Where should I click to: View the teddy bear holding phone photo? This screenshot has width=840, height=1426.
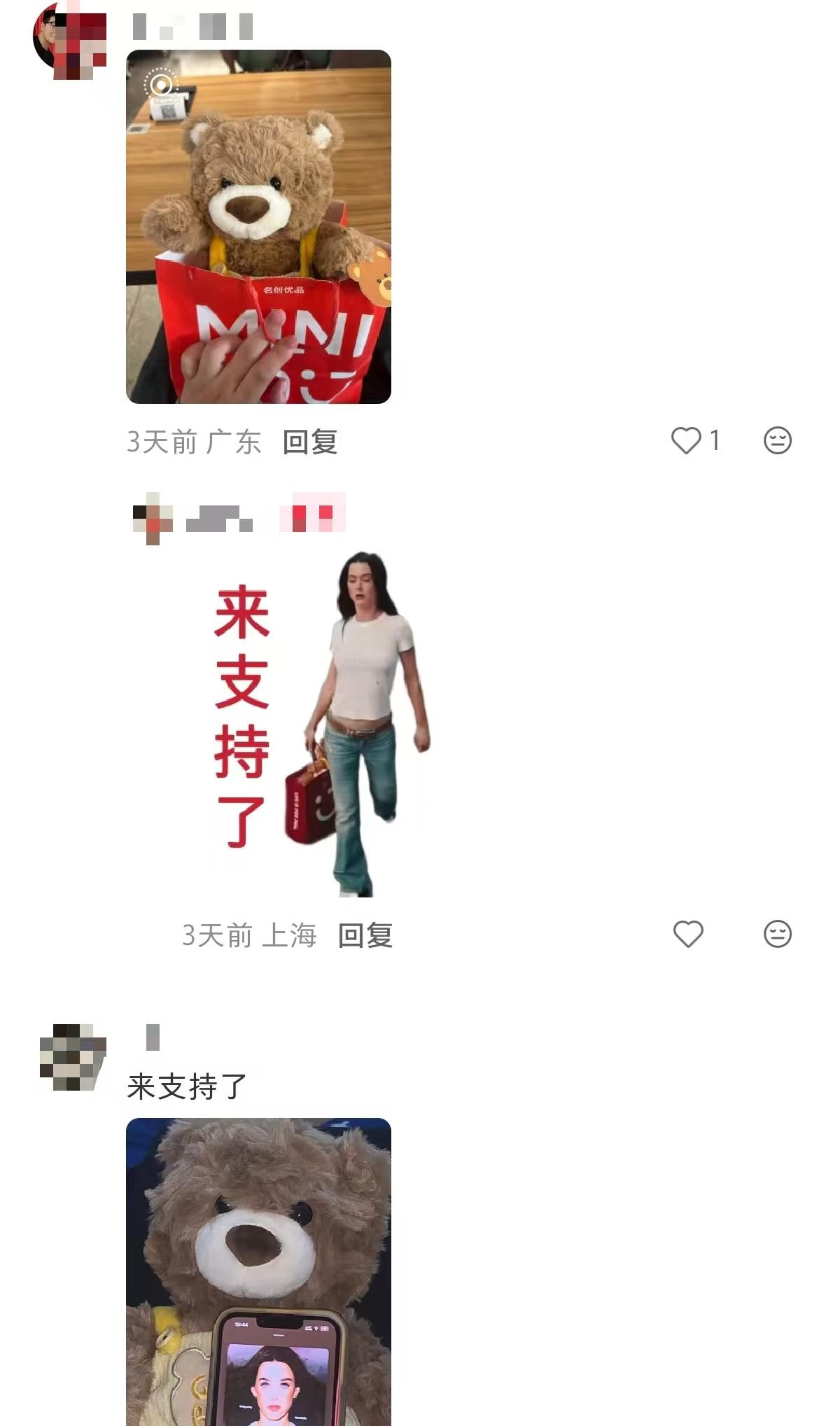[258, 1271]
